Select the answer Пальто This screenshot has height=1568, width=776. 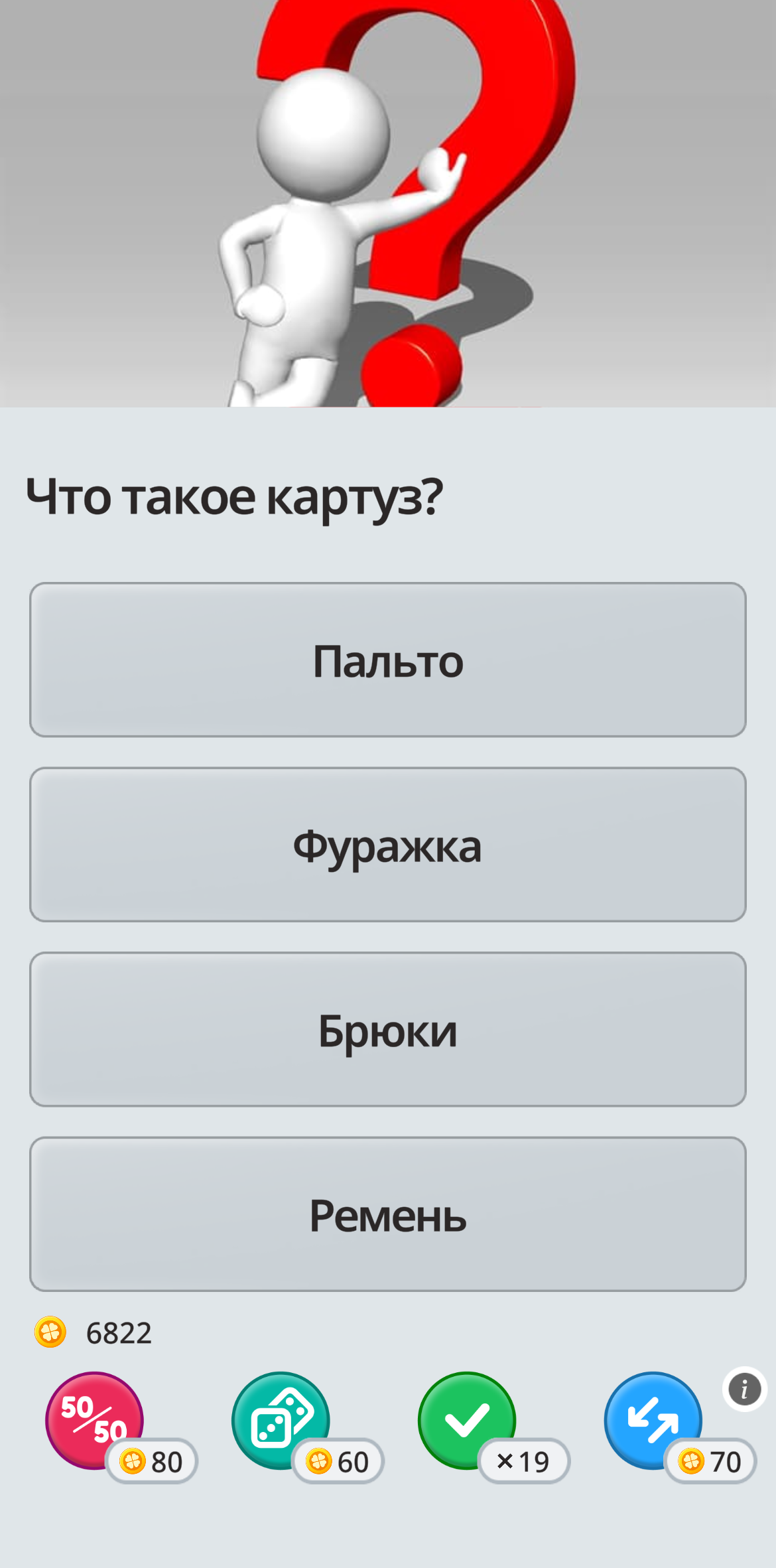pos(388,660)
